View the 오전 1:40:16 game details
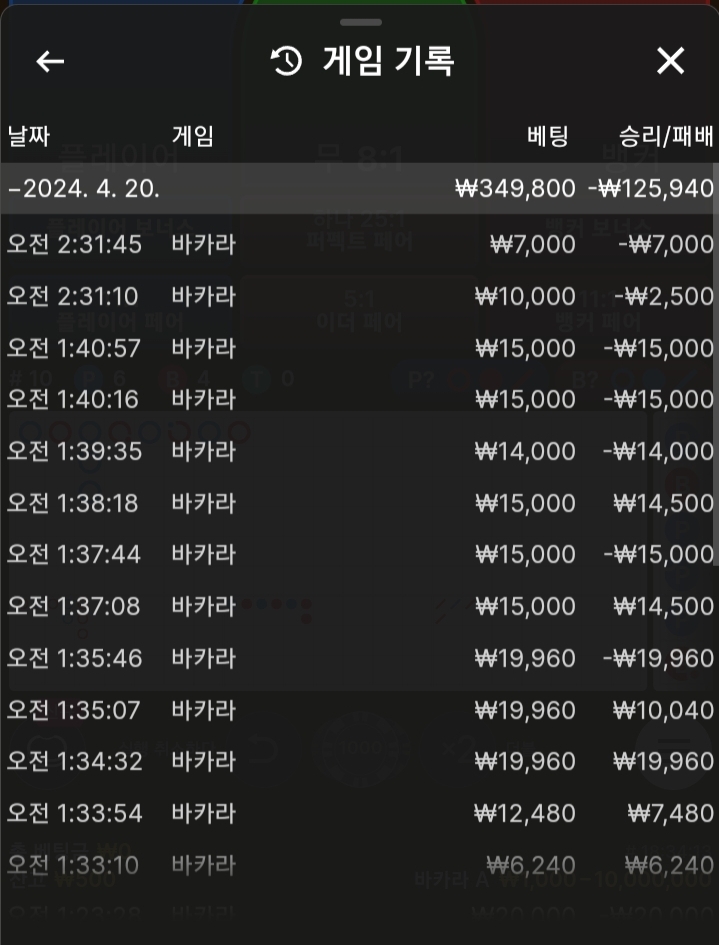Image resolution: width=719 pixels, height=945 pixels. click(x=358, y=399)
